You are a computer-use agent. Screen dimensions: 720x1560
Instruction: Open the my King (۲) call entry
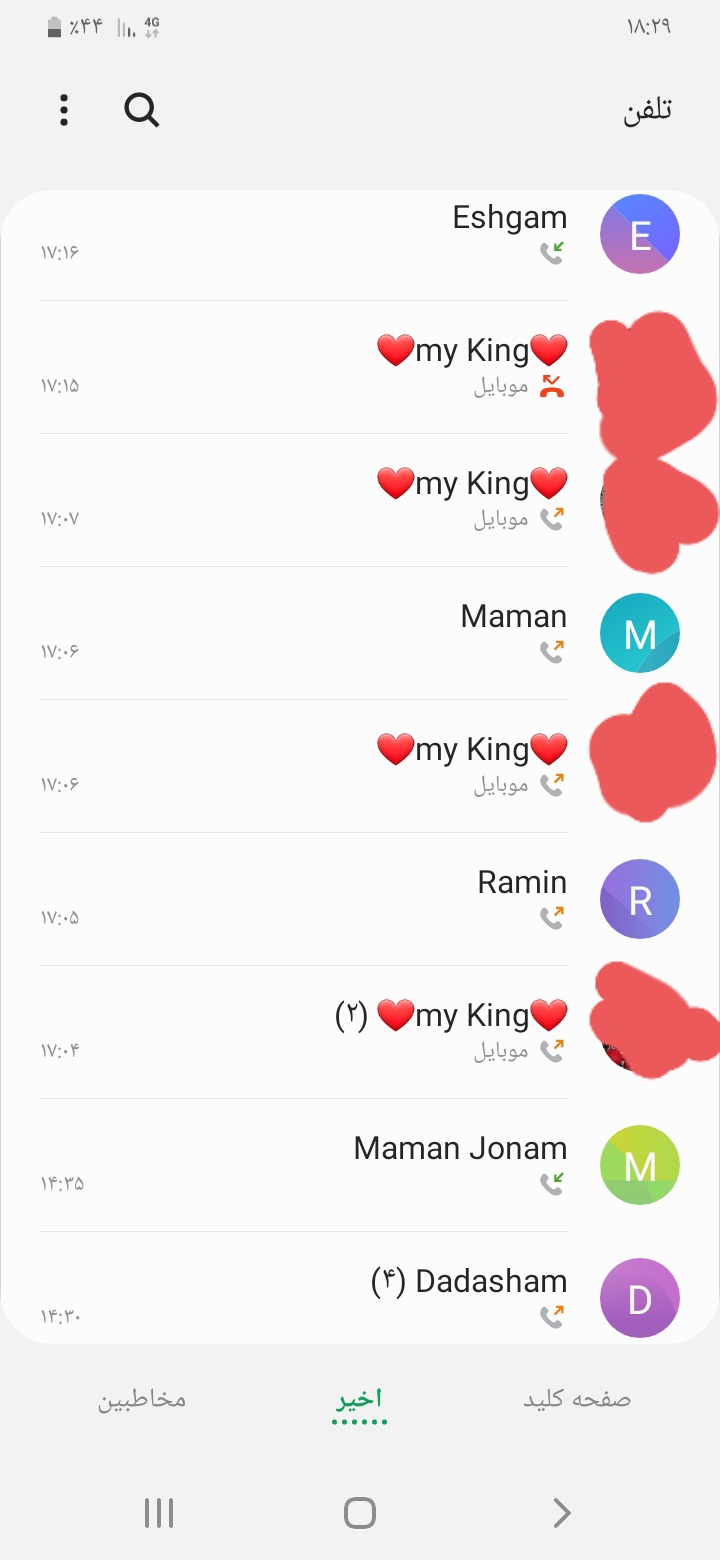point(360,1032)
